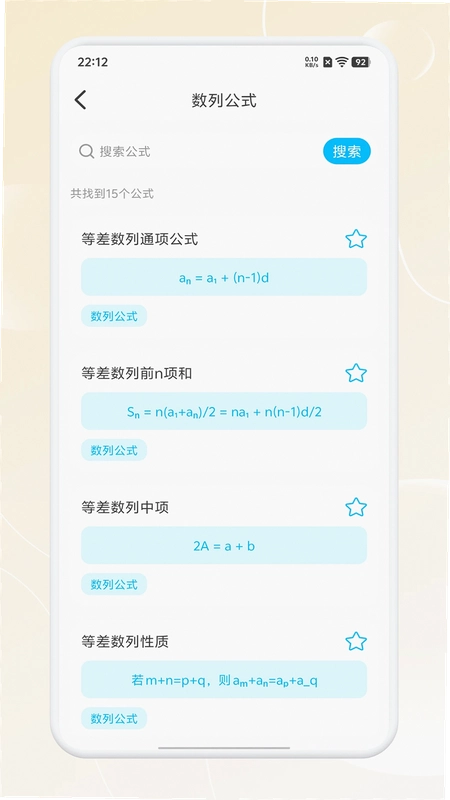
Task: Tap the 搜索公式 search field
Action: tap(196, 151)
